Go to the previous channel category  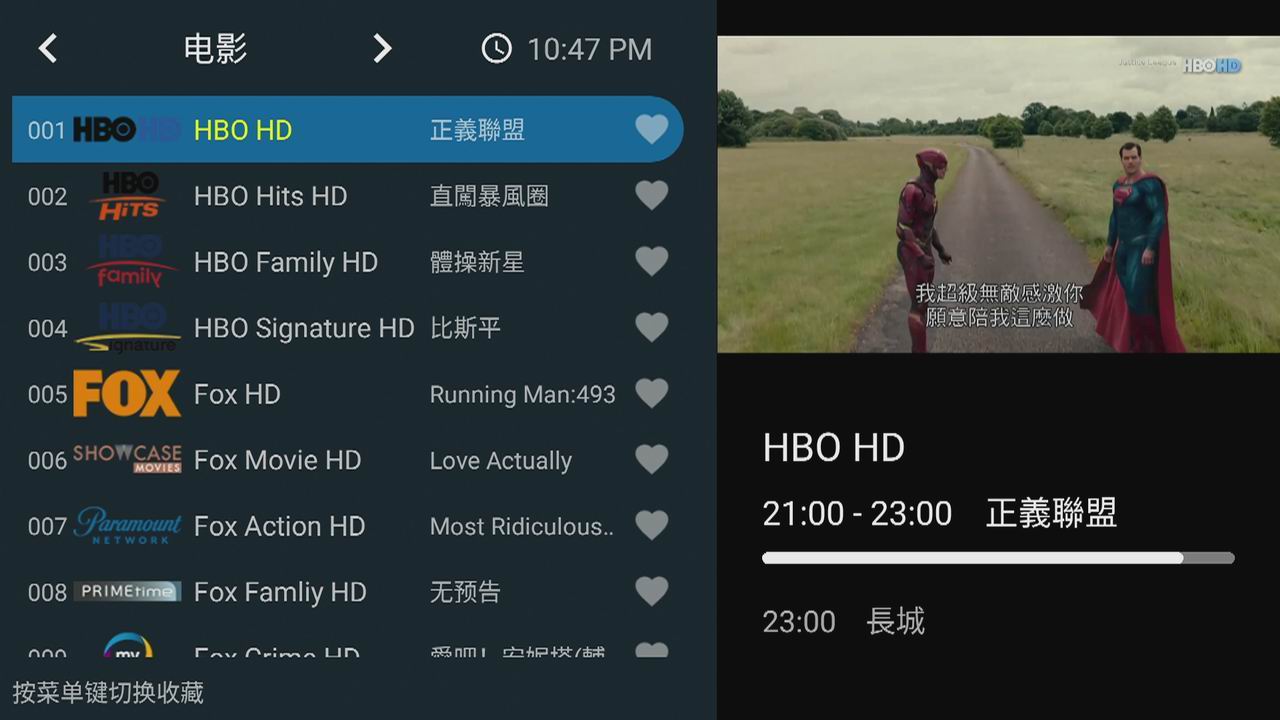tap(47, 48)
